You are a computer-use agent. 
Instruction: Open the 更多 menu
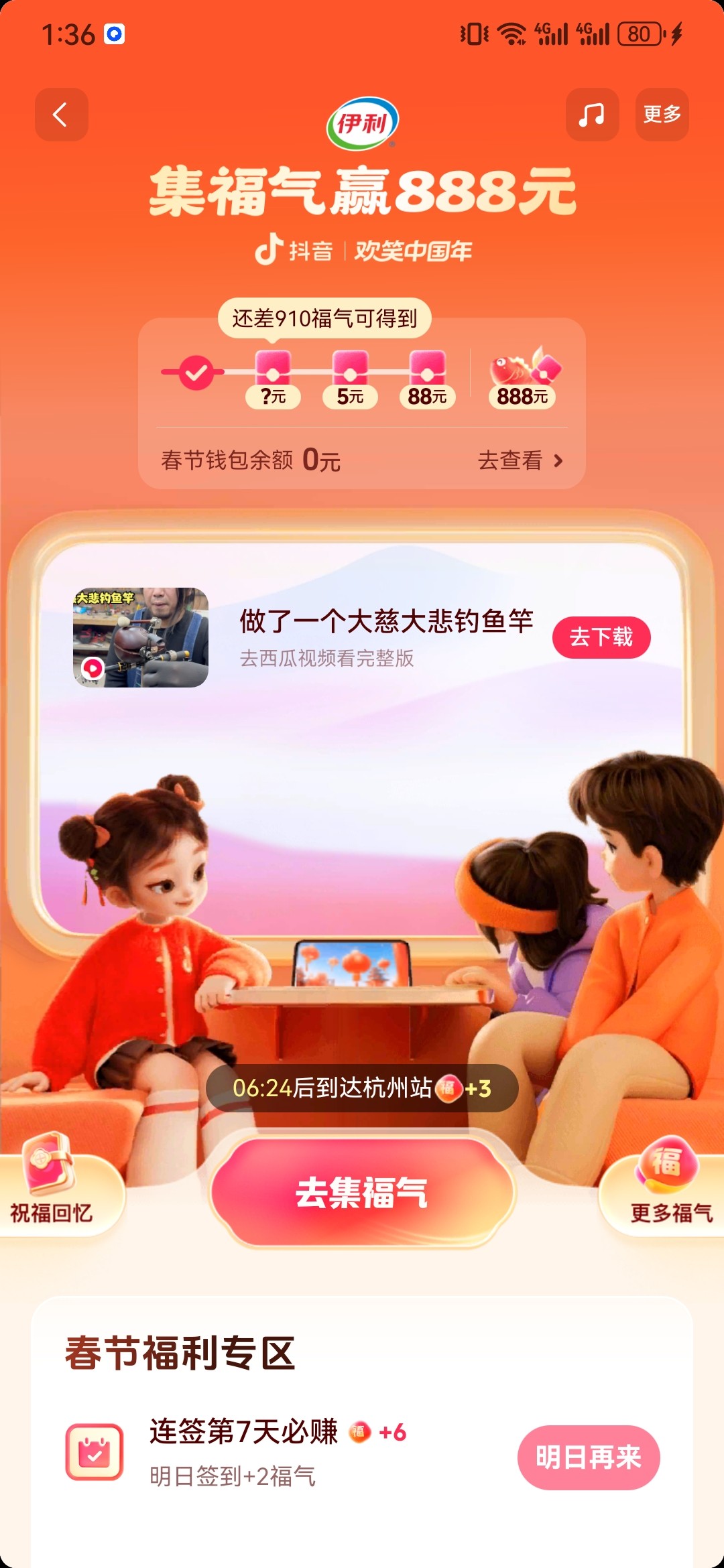[x=662, y=115]
